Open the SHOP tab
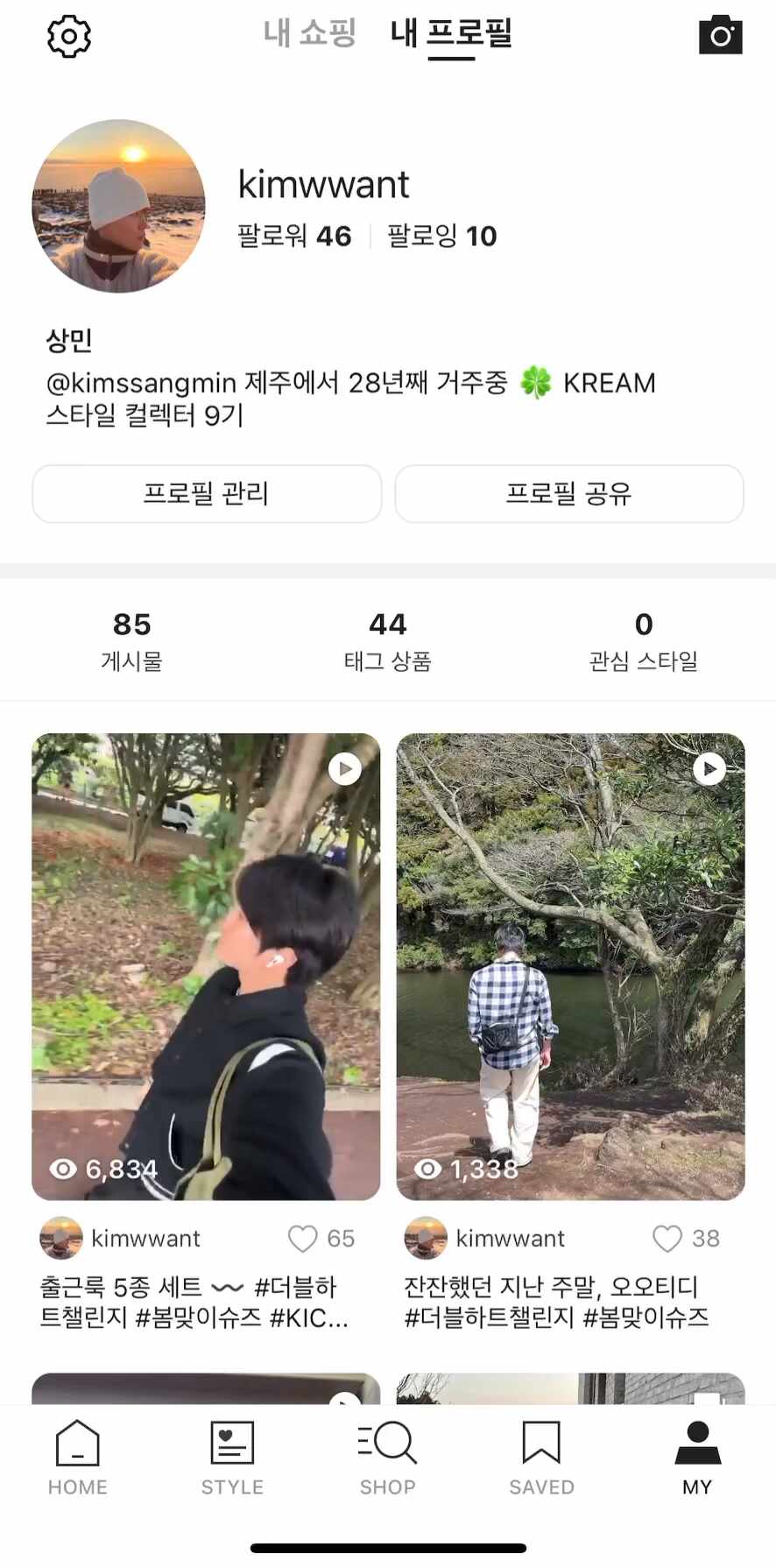The image size is (776, 1568). tap(387, 1459)
